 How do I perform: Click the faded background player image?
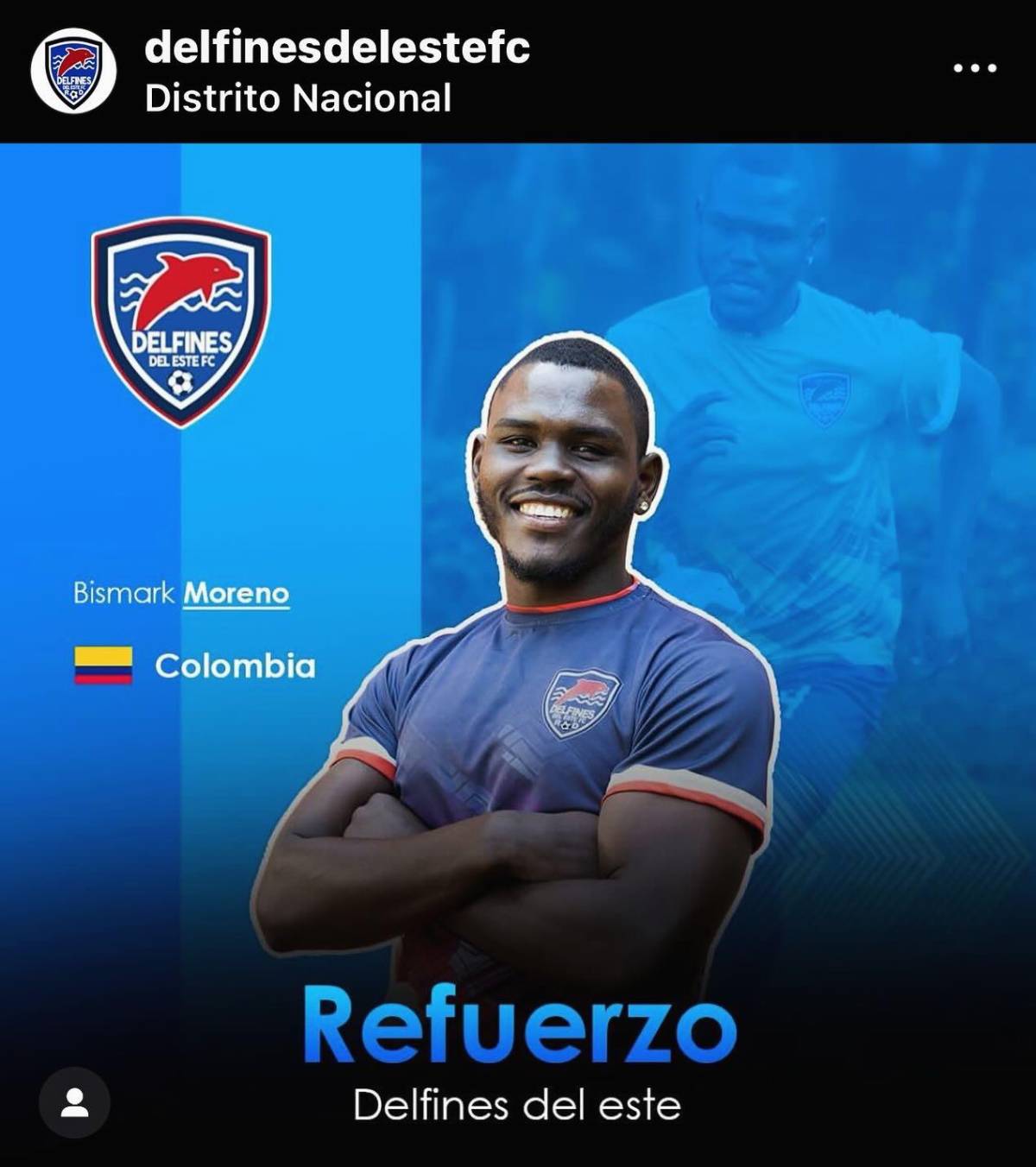(777, 345)
